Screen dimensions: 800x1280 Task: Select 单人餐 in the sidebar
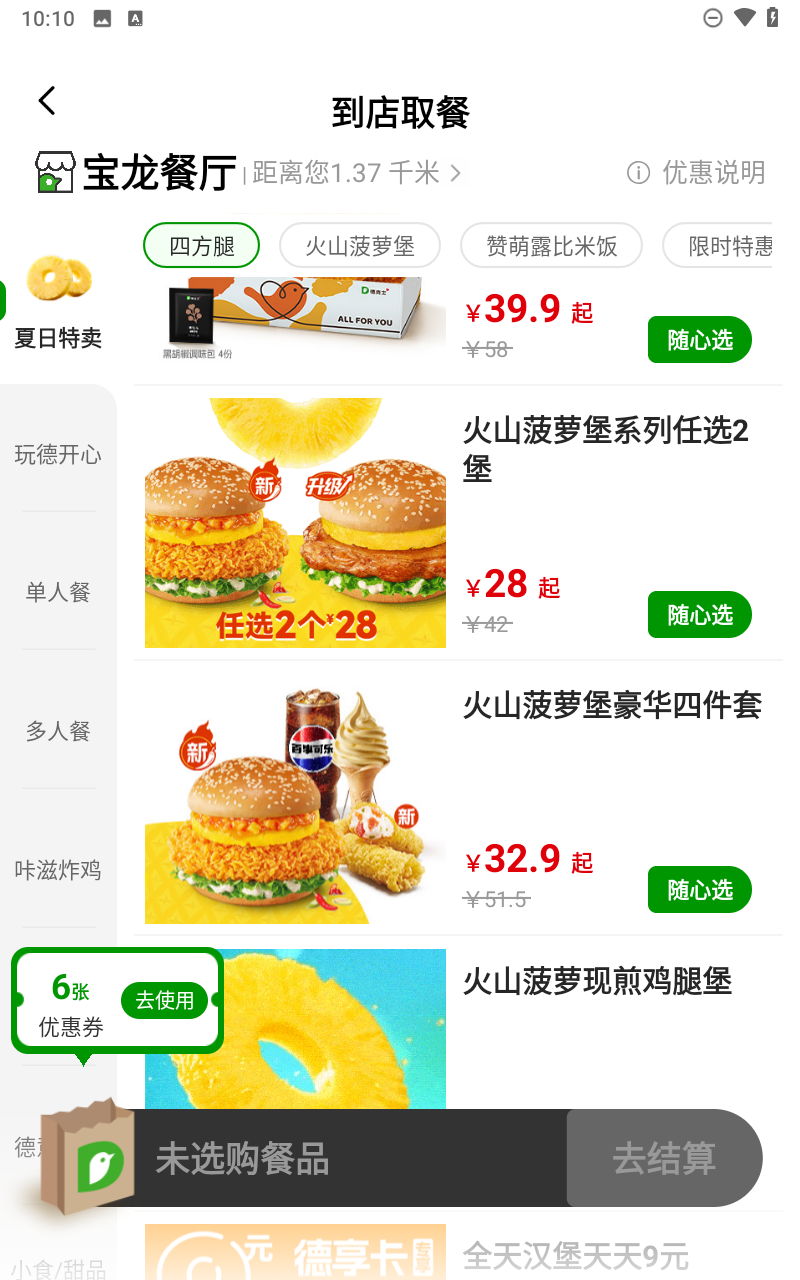click(x=57, y=592)
